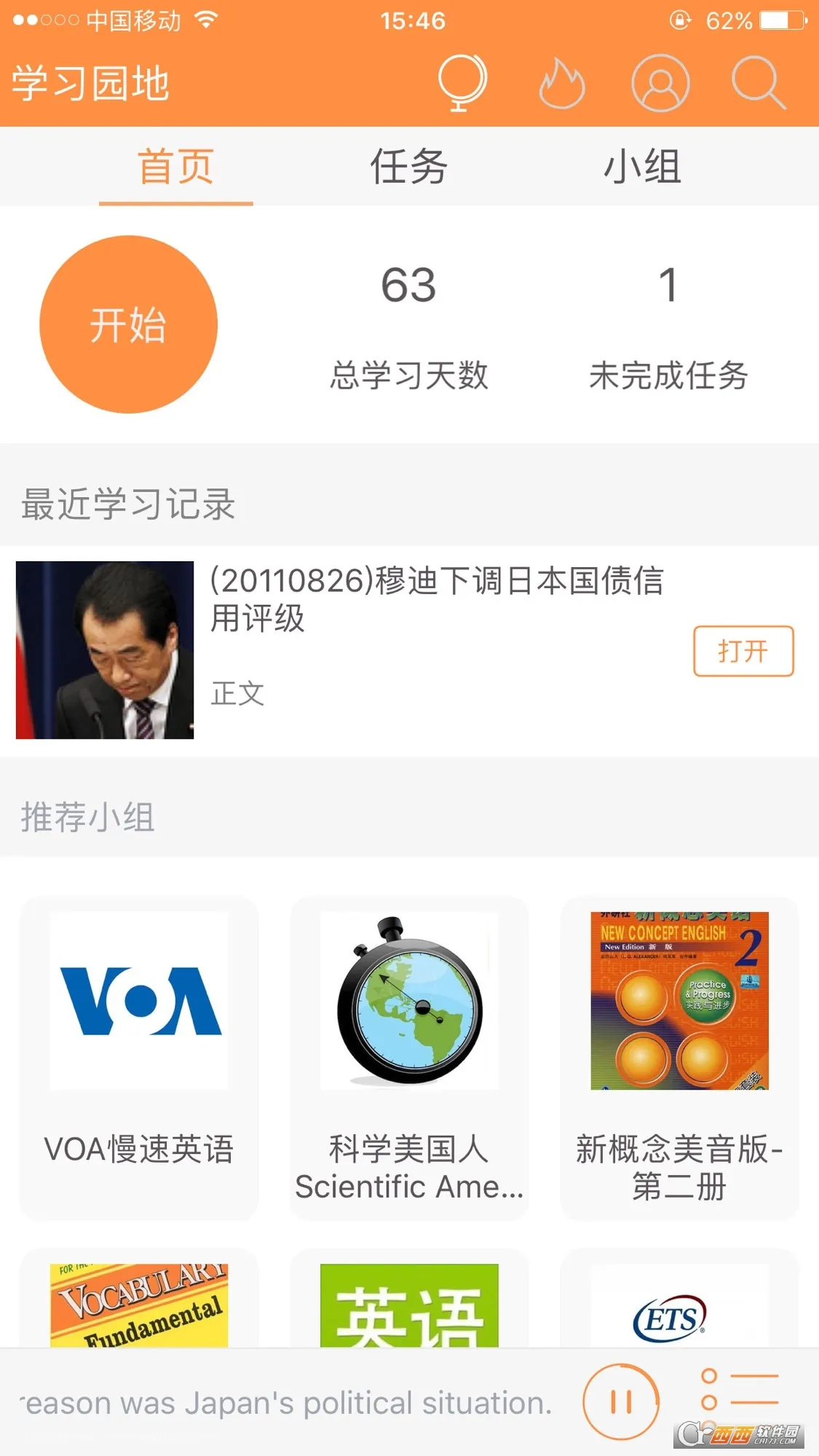View trending content with the flame icon
The height and width of the screenshot is (1456, 819).
(561, 84)
